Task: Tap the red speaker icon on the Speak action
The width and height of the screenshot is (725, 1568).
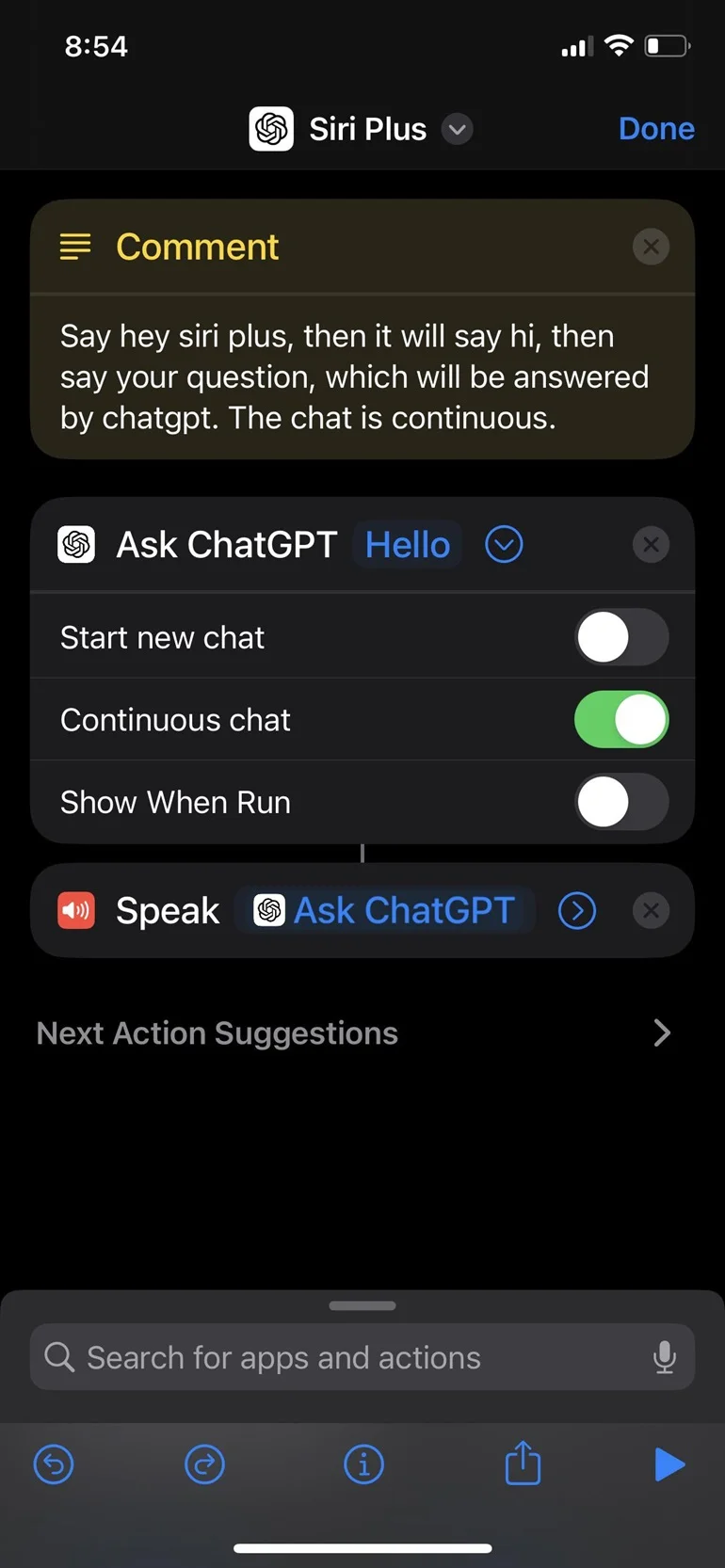Action: 76,910
